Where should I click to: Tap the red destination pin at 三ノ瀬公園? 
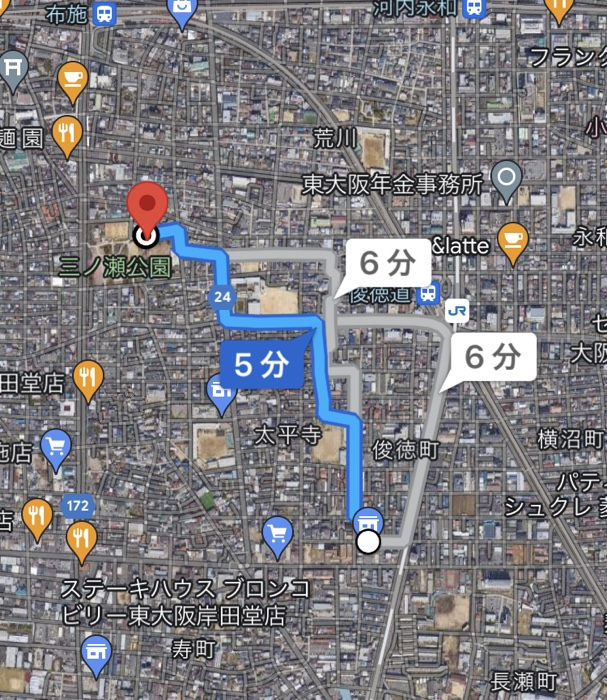point(150,206)
